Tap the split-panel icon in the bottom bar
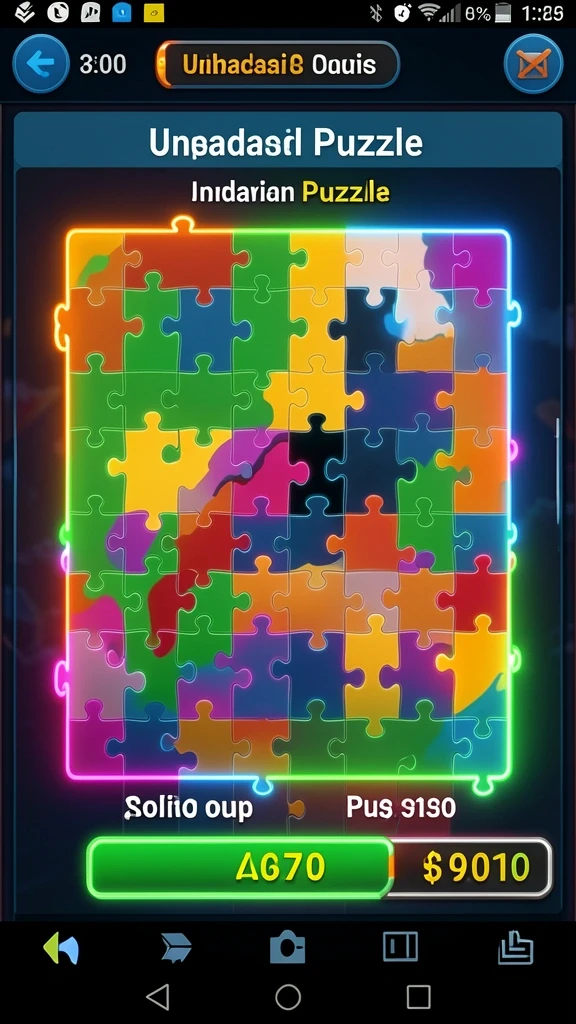 (x=400, y=947)
